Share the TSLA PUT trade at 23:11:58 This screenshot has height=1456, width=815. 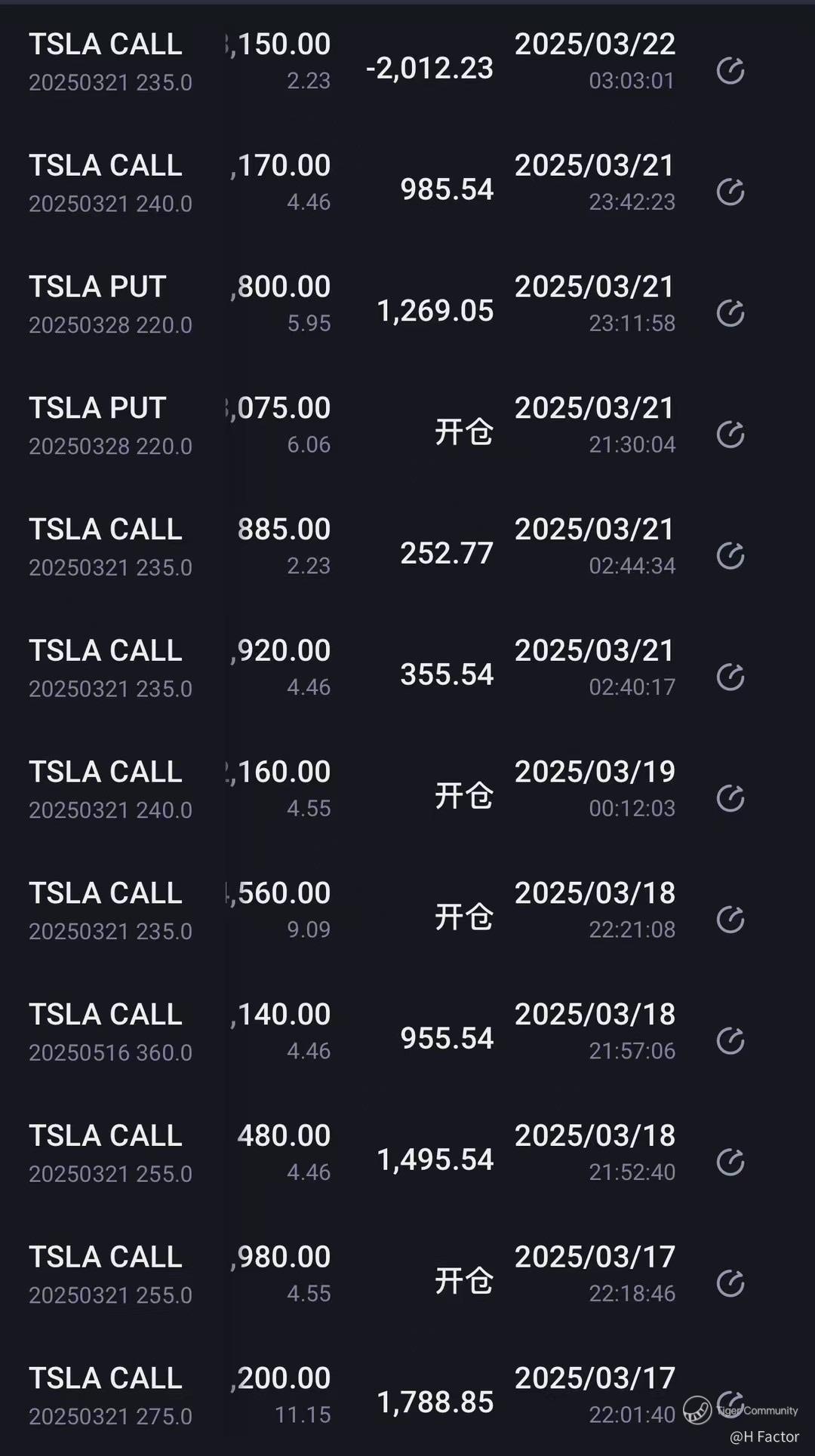[730, 313]
